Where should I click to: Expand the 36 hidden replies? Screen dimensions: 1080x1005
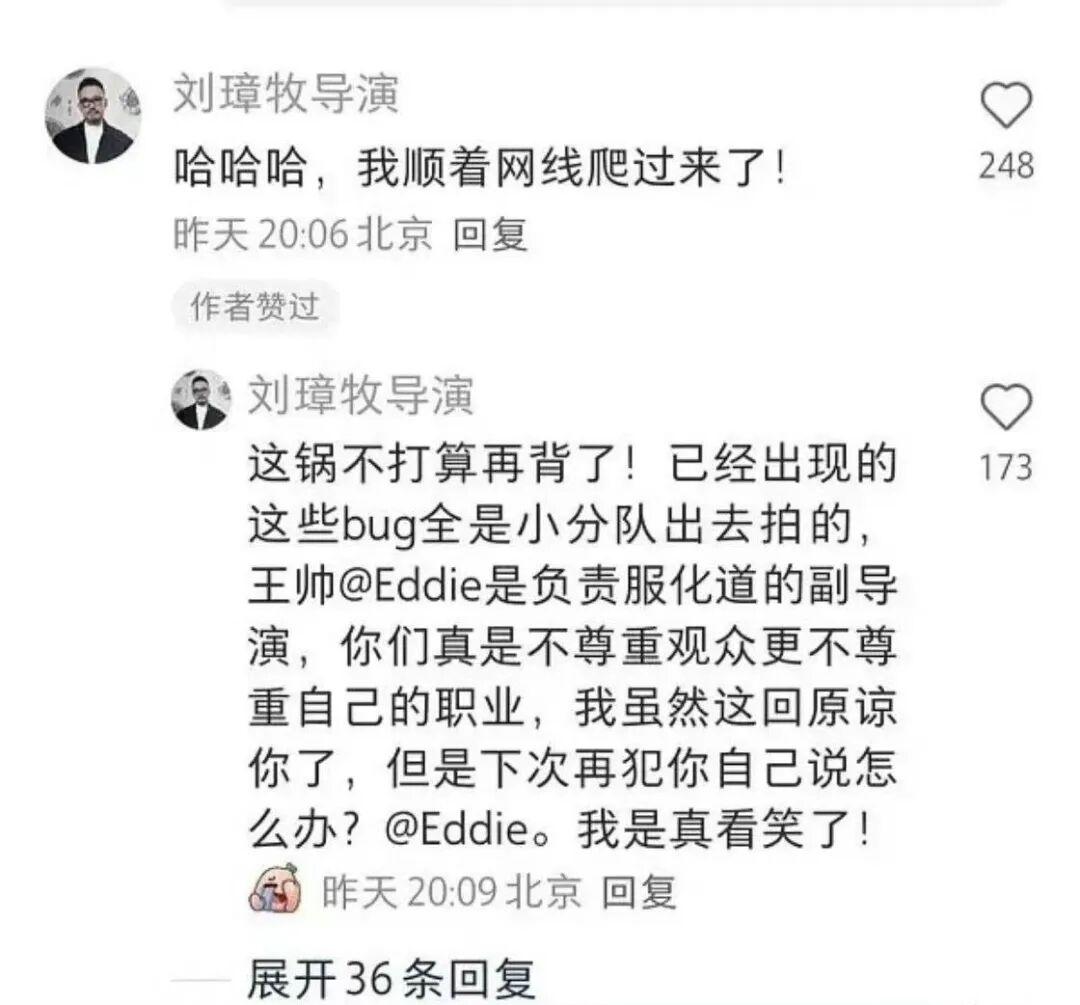pos(391,979)
